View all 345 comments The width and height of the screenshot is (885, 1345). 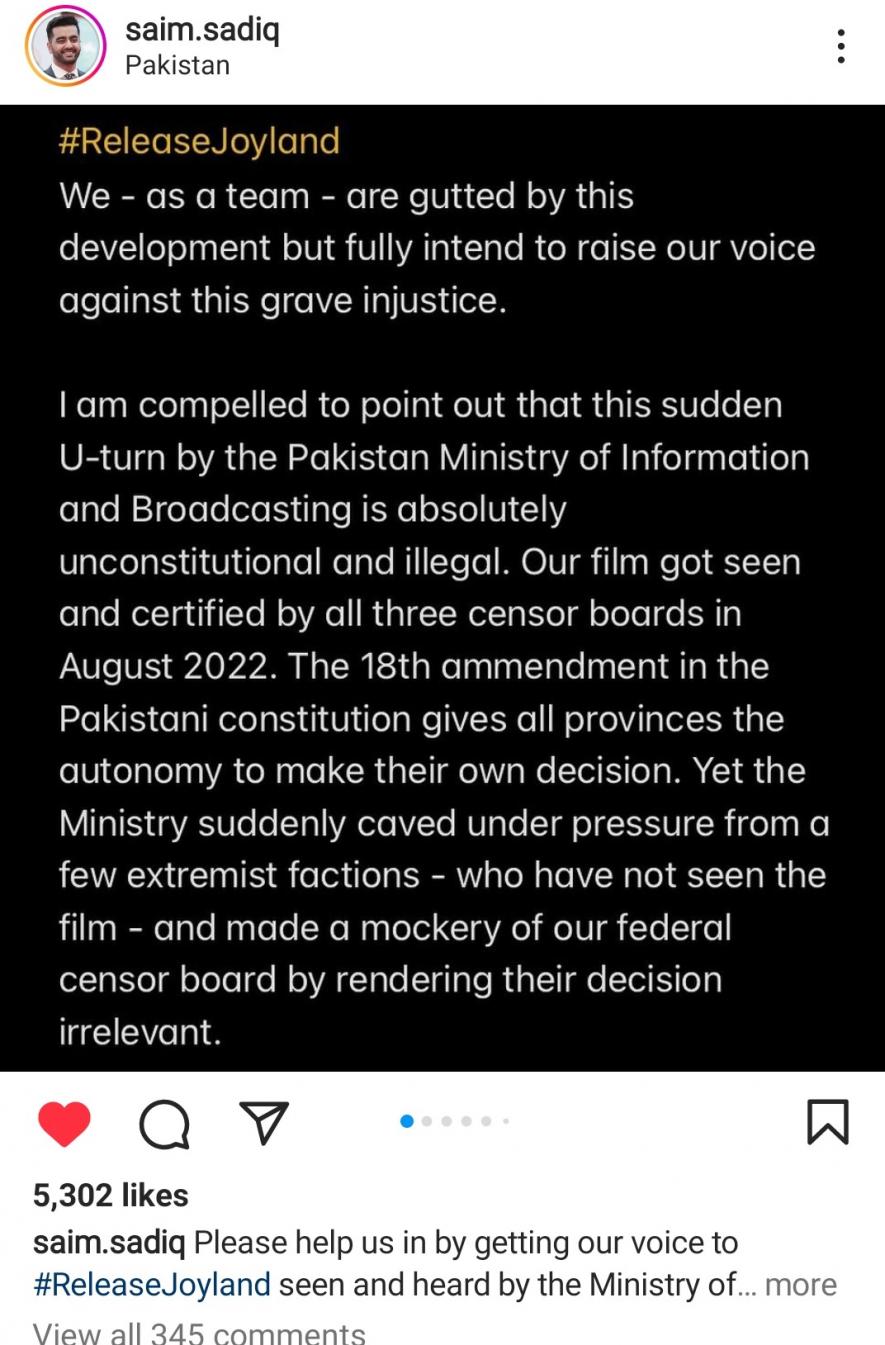click(199, 1333)
